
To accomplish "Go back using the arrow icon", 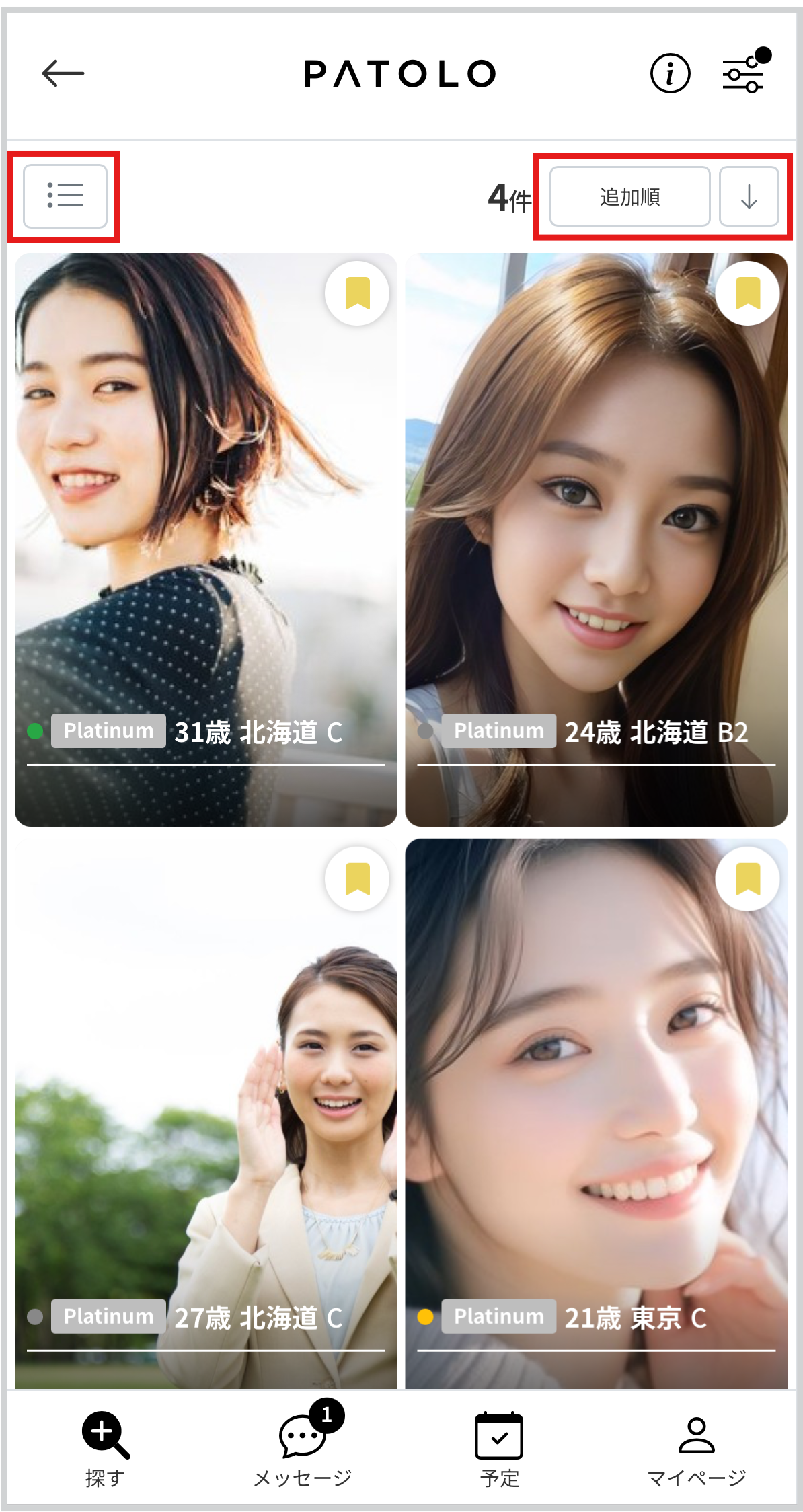I will coord(63,73).
